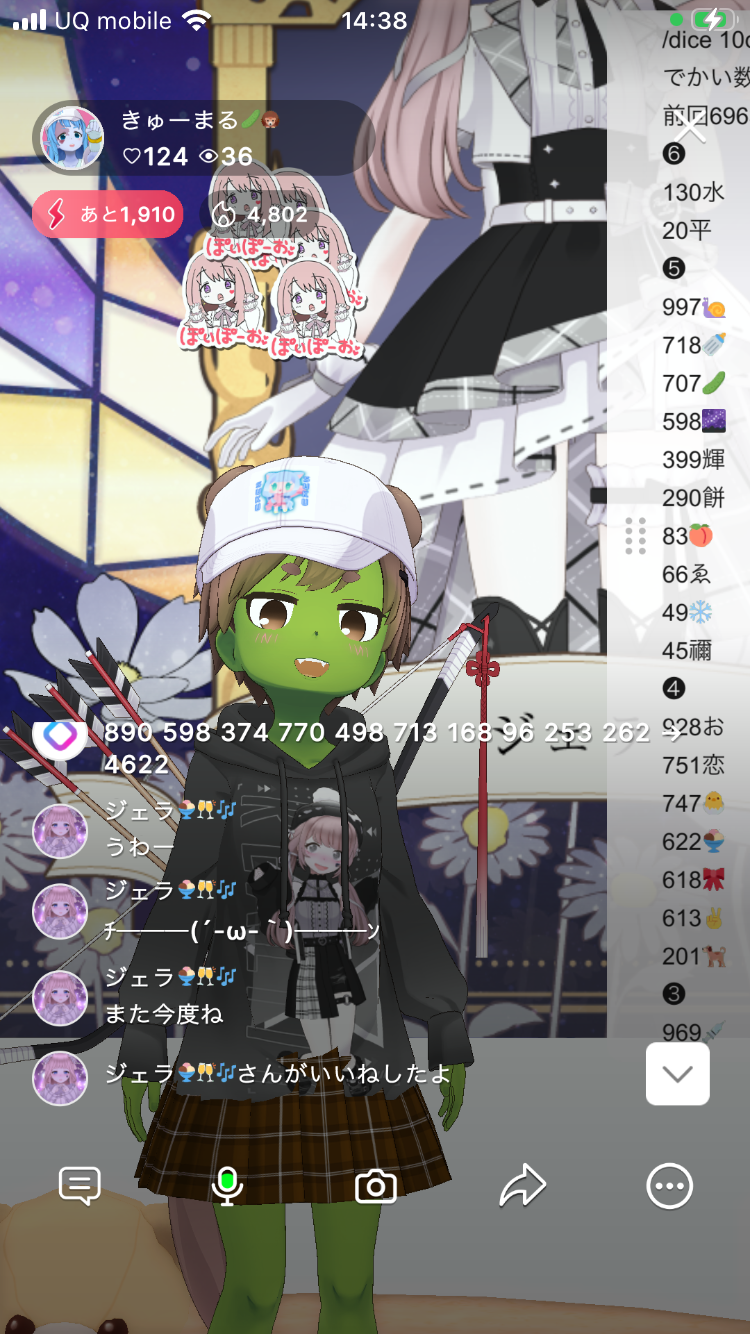The width and height of the screenshot is (750, 1334).
Task: Tap the dice result comment avatar
Action: coord(60,737)
